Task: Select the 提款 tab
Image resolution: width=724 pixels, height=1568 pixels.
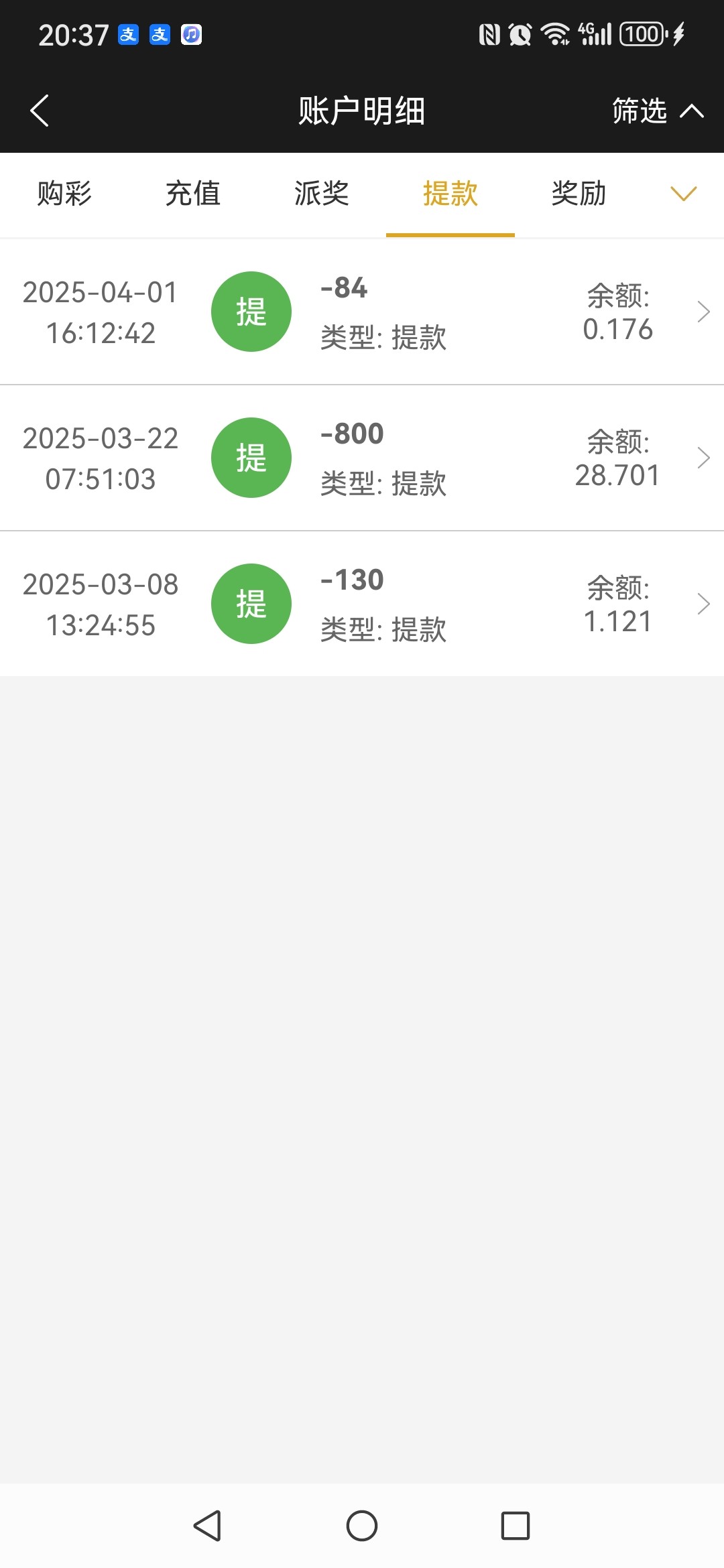Action: point(450,194)
